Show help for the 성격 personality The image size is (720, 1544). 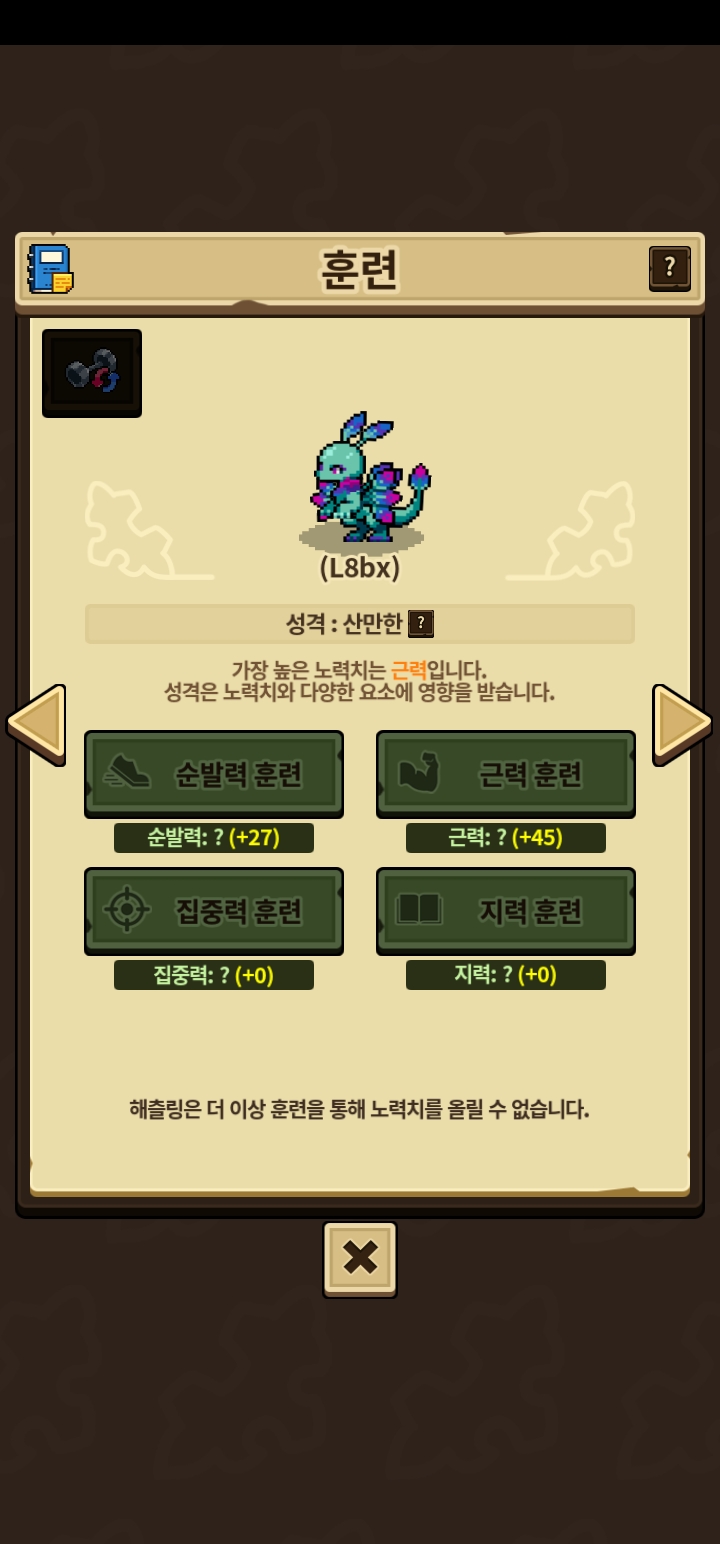point(421,624)
